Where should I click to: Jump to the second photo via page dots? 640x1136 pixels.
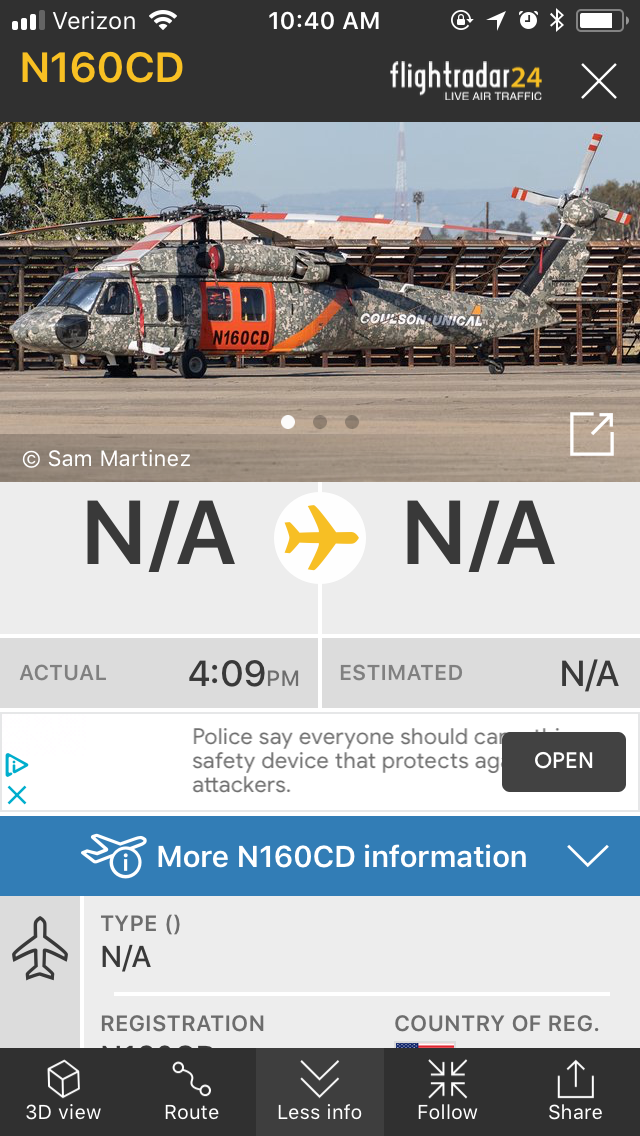(320, 422)
